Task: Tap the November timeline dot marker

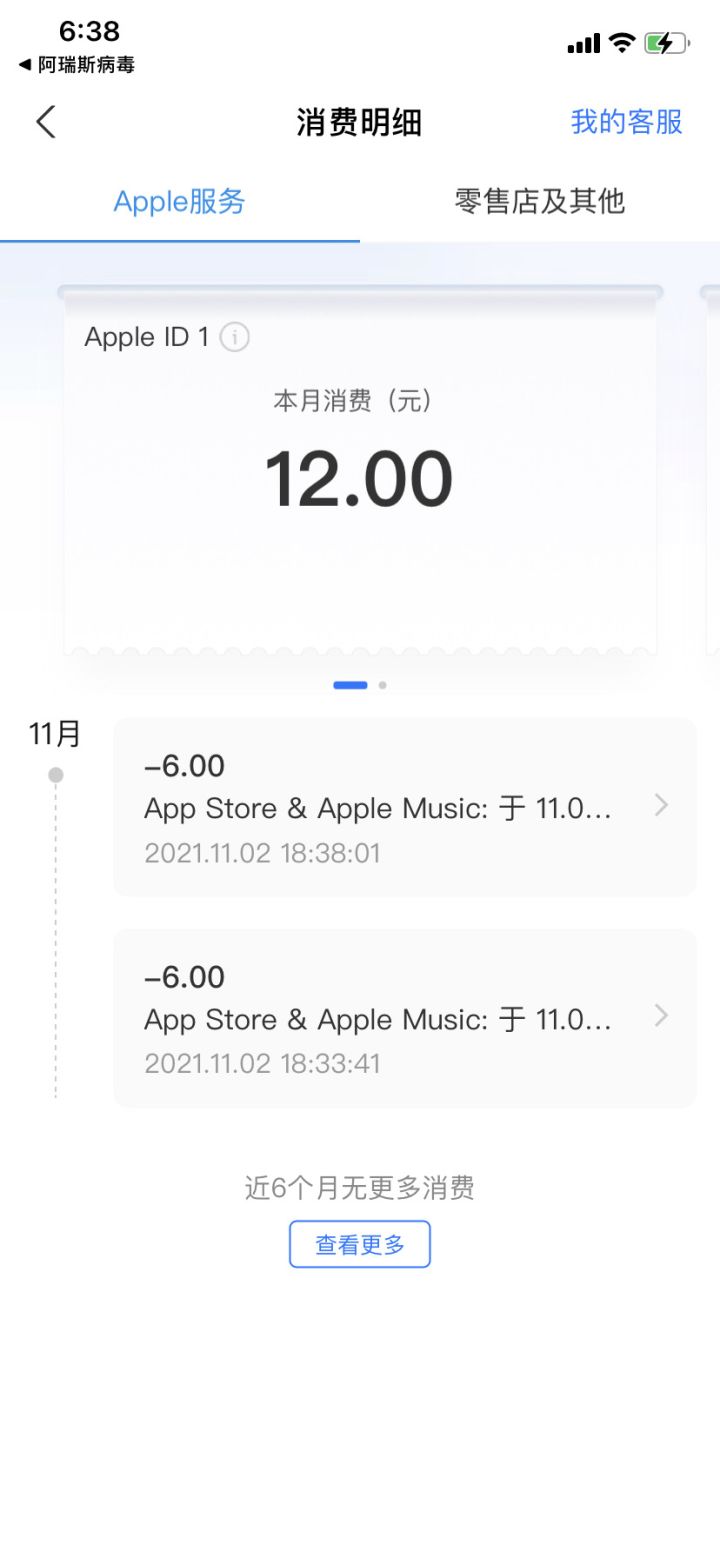Action: point(55,772)
